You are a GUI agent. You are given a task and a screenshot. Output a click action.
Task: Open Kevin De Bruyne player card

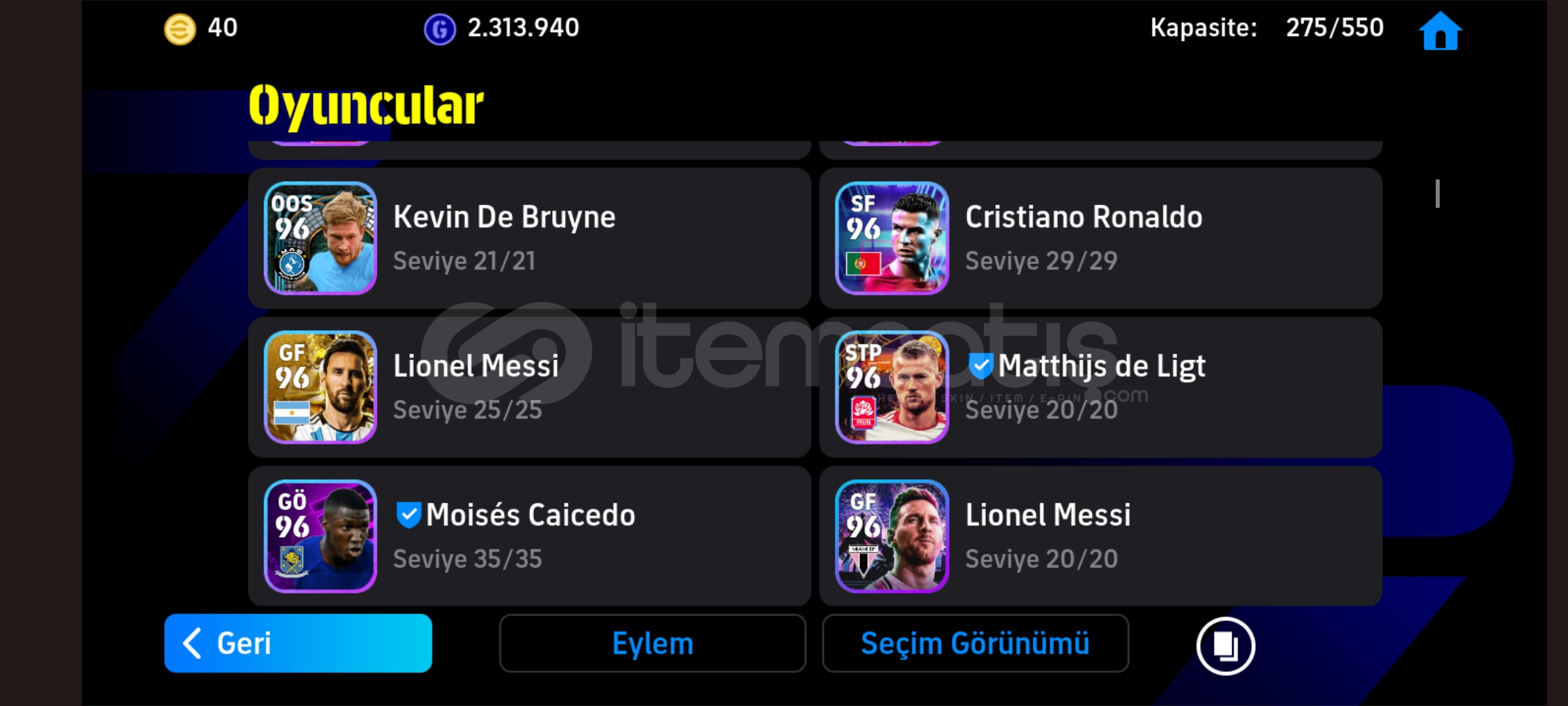click(x=529, y=238)
